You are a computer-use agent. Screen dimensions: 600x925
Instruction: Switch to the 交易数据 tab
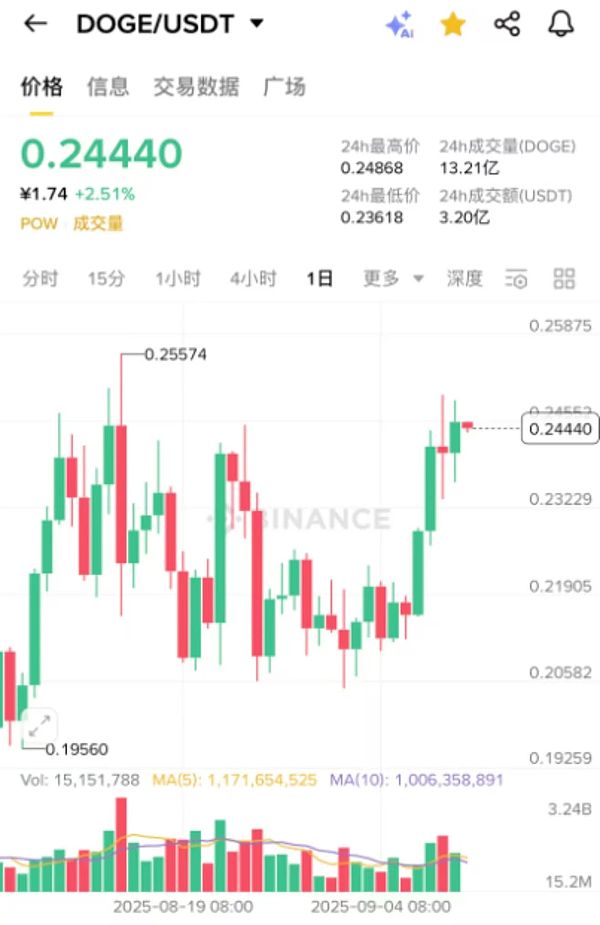[196, 87]
